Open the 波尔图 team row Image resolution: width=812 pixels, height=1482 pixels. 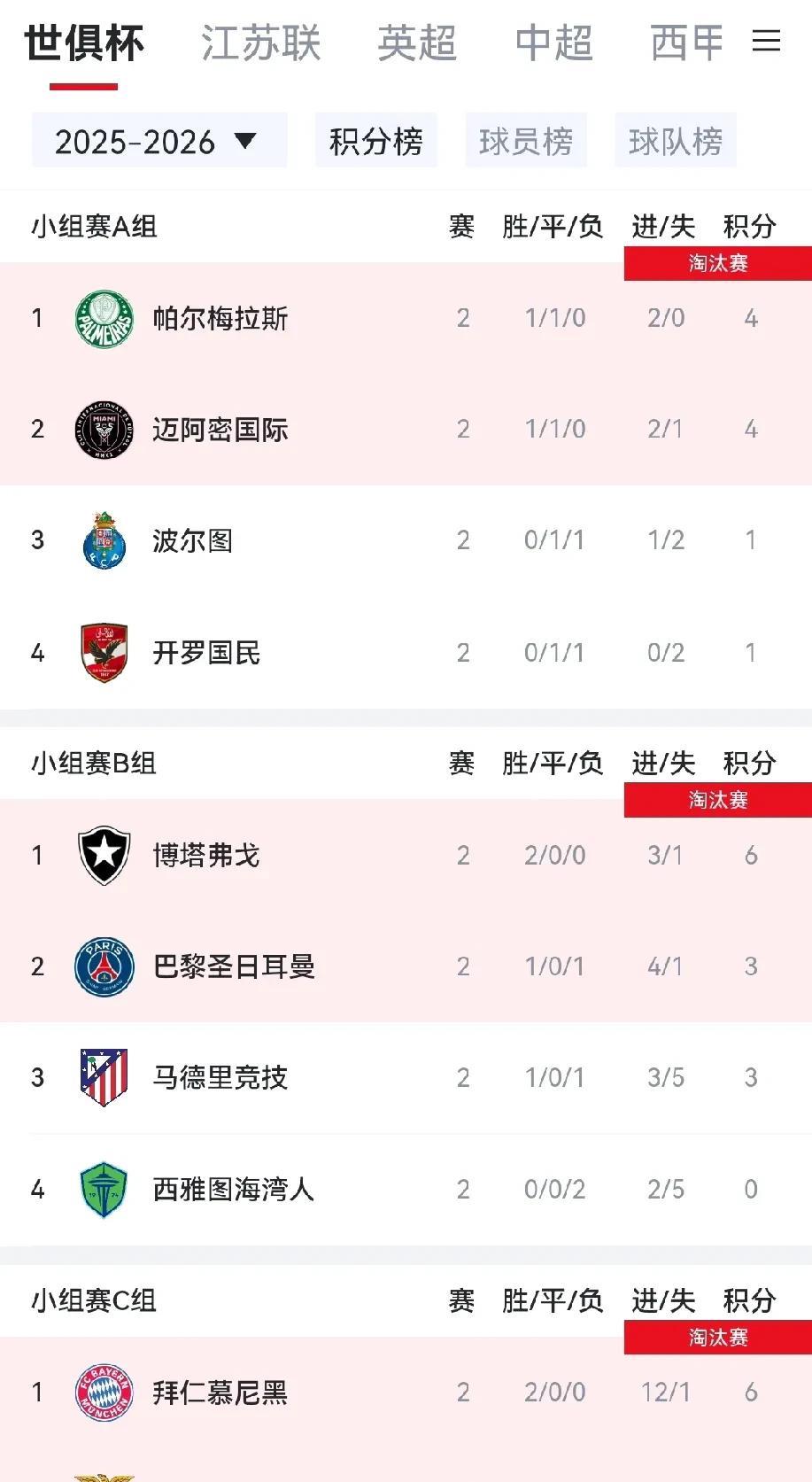click(x=406, y=540)
